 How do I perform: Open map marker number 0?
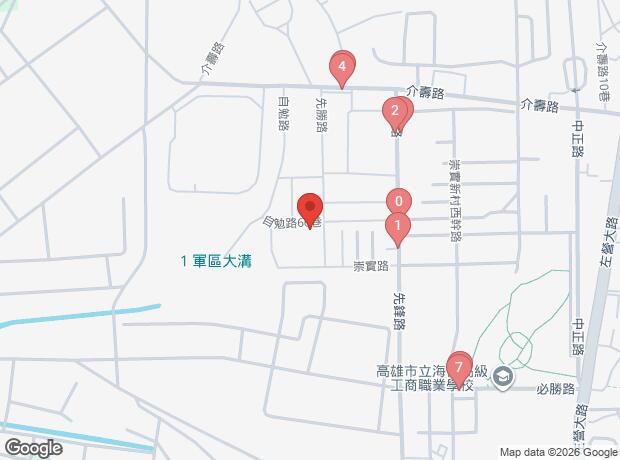tap(399, 201)
